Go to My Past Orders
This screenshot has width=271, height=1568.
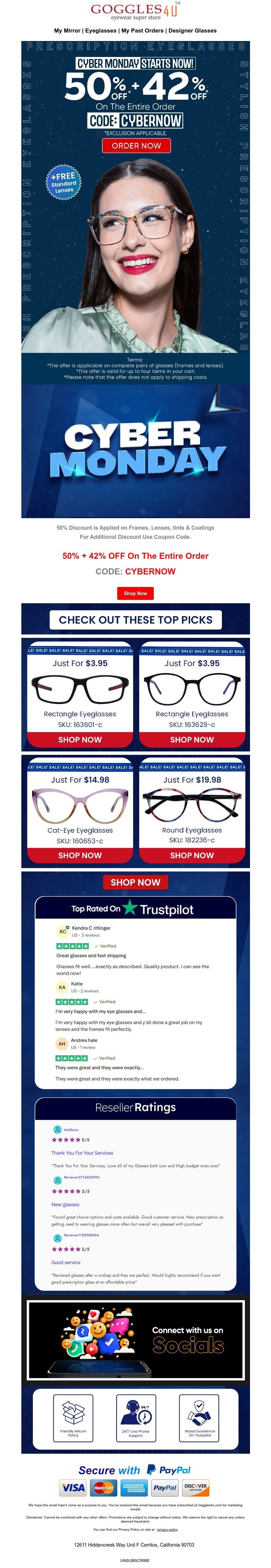142,31
